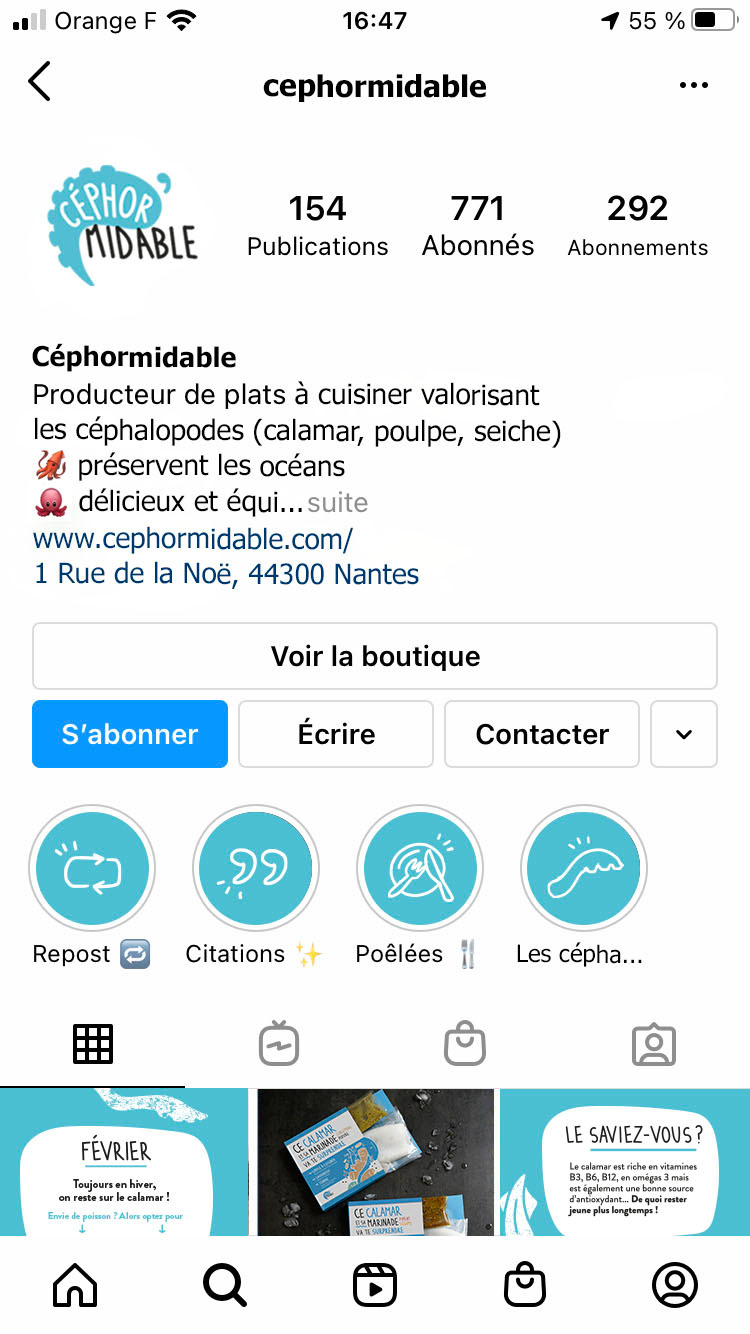Expand suggested accounts chevron

684,734
